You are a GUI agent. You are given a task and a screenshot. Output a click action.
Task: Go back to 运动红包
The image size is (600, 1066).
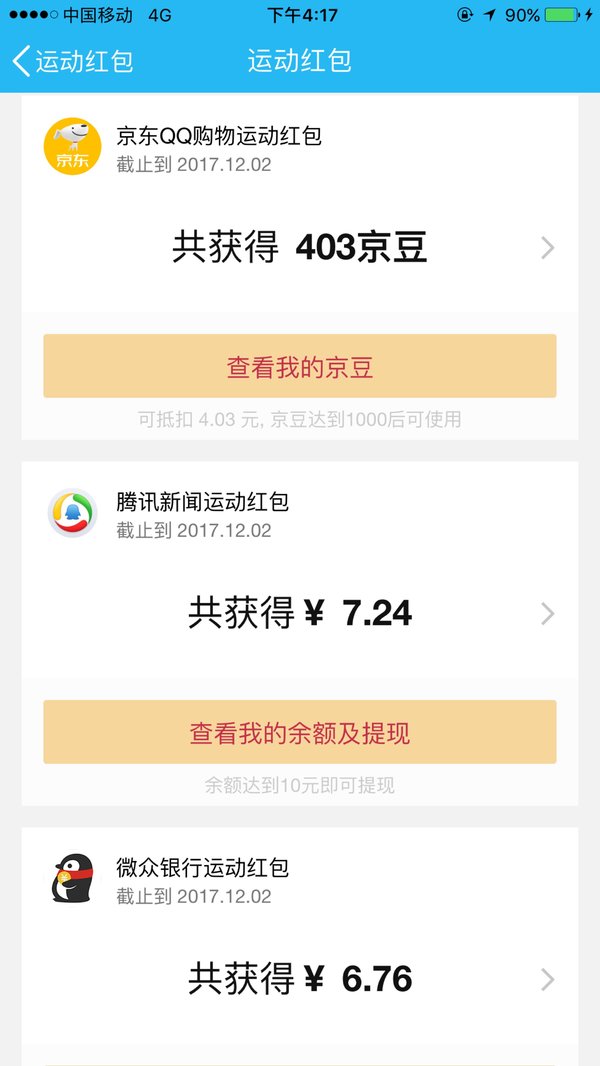pyautogui.click(x=72, y=61)
